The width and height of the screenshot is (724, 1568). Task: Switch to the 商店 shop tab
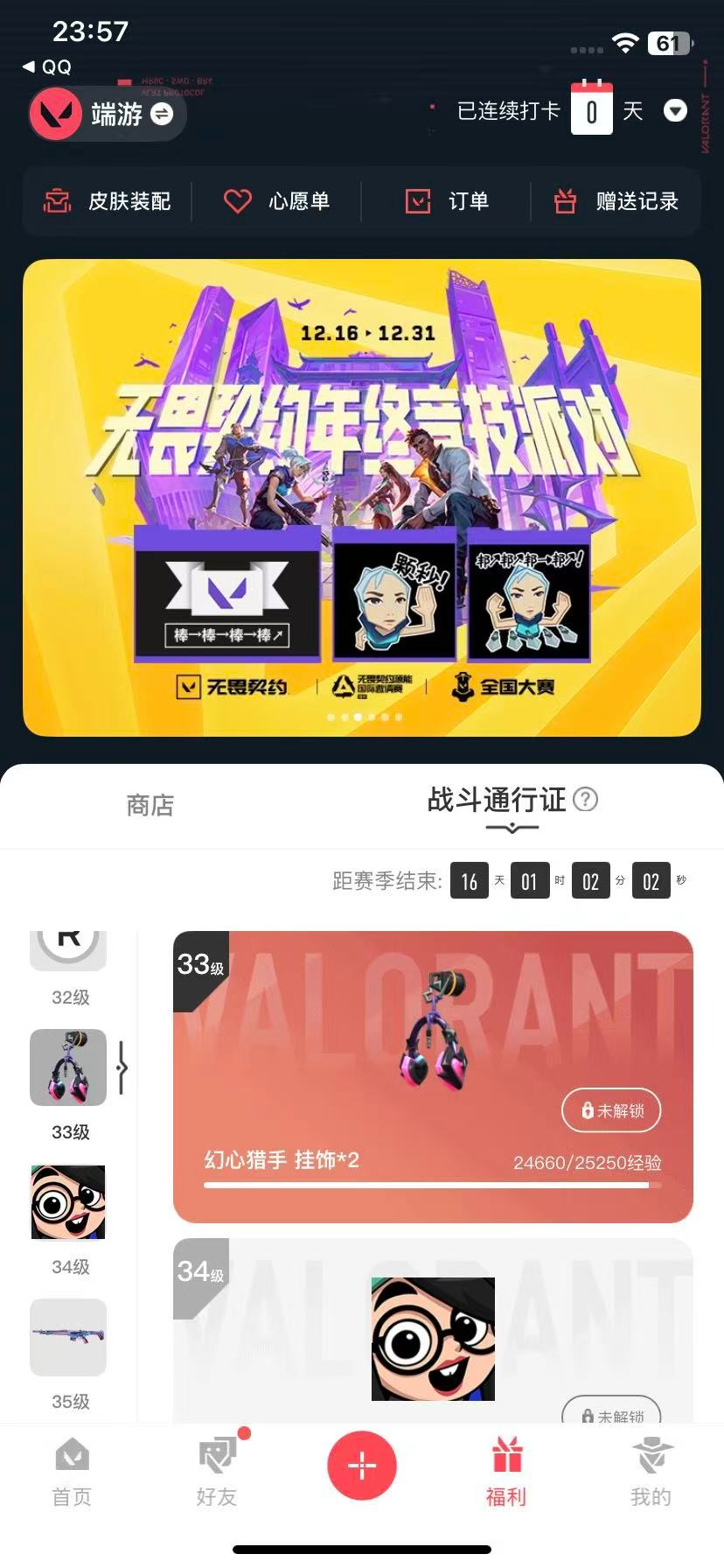pyautogui.click(x=149, y=805)
